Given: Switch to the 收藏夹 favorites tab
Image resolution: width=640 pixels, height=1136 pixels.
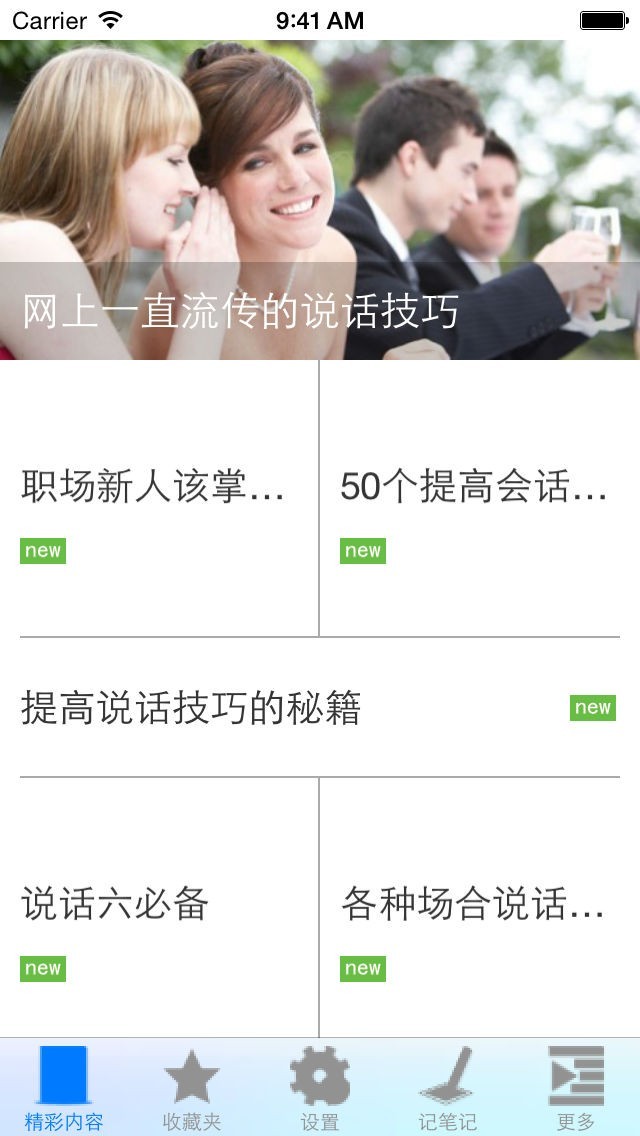Looking at the screenshot, I should click(192, 1088).
